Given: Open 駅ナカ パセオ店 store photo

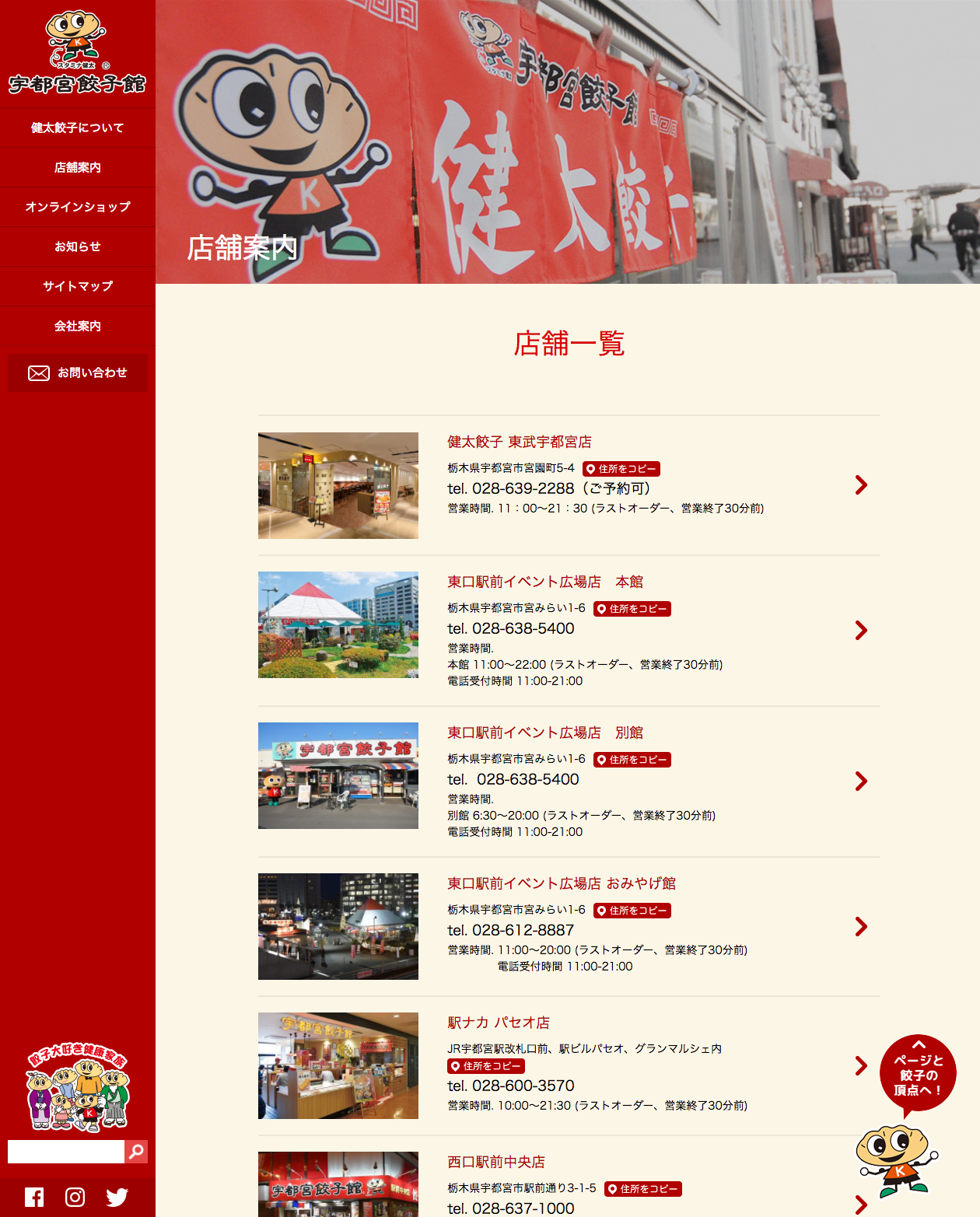Looking at the screenshot, I should pos(338,1065).
